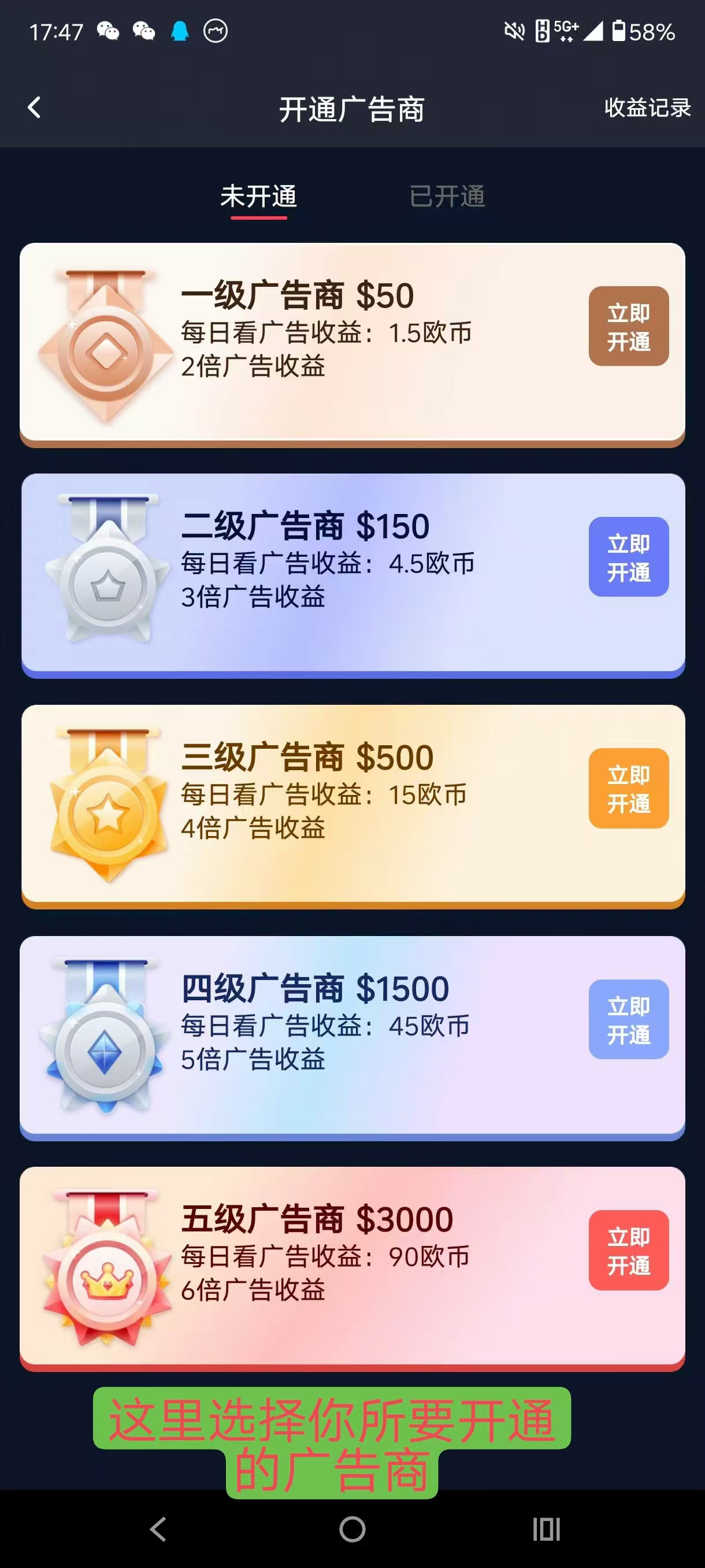Viewport: 705px width, 1568px height.
Task: Open 收益记录 earnings records
Action: point(647,108)
